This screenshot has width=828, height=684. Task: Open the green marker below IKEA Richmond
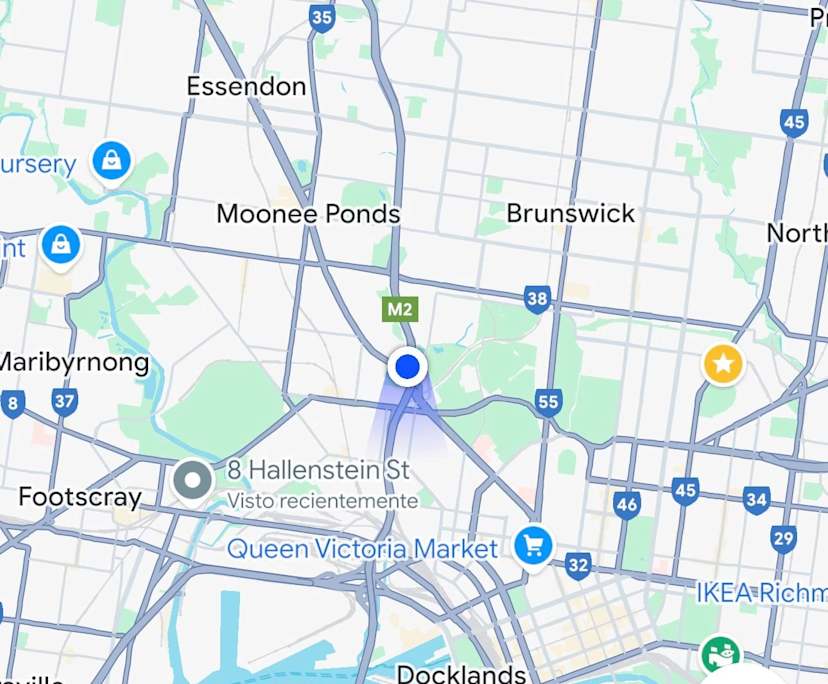coord(720,653)
